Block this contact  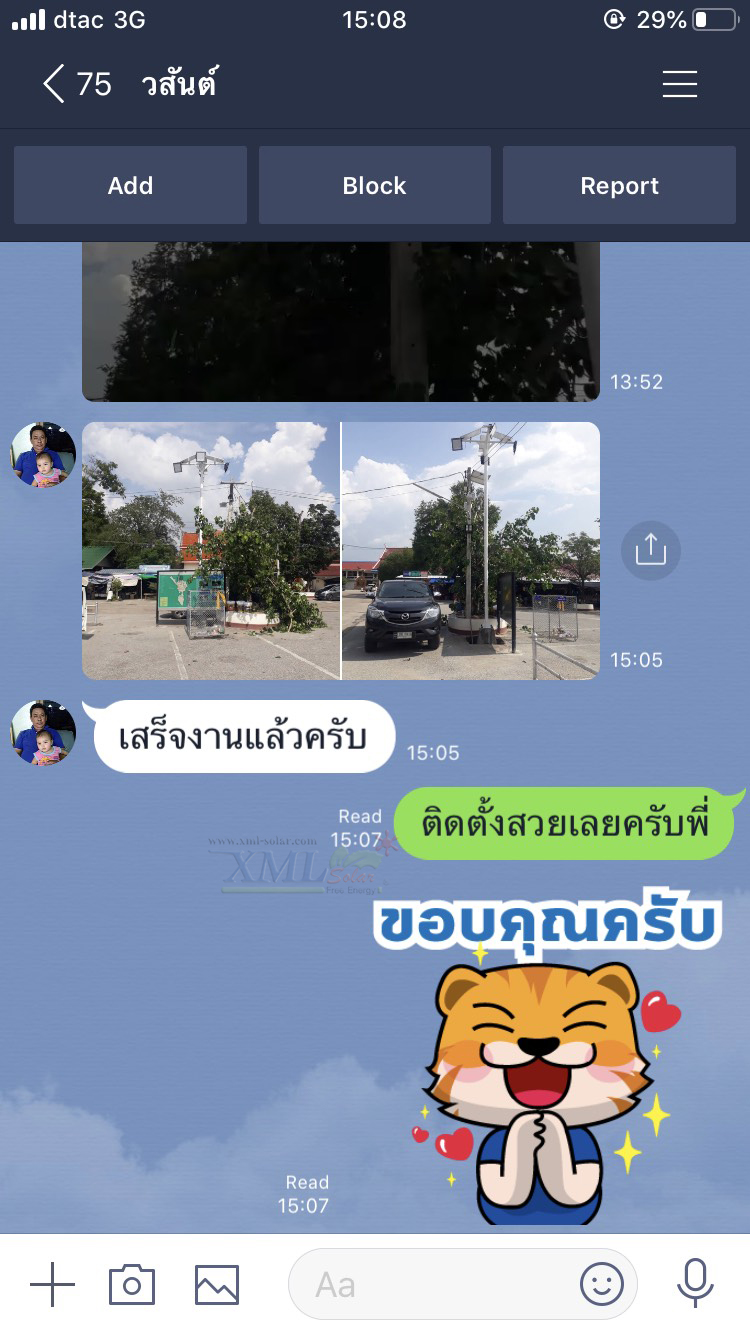coord(374,186)
